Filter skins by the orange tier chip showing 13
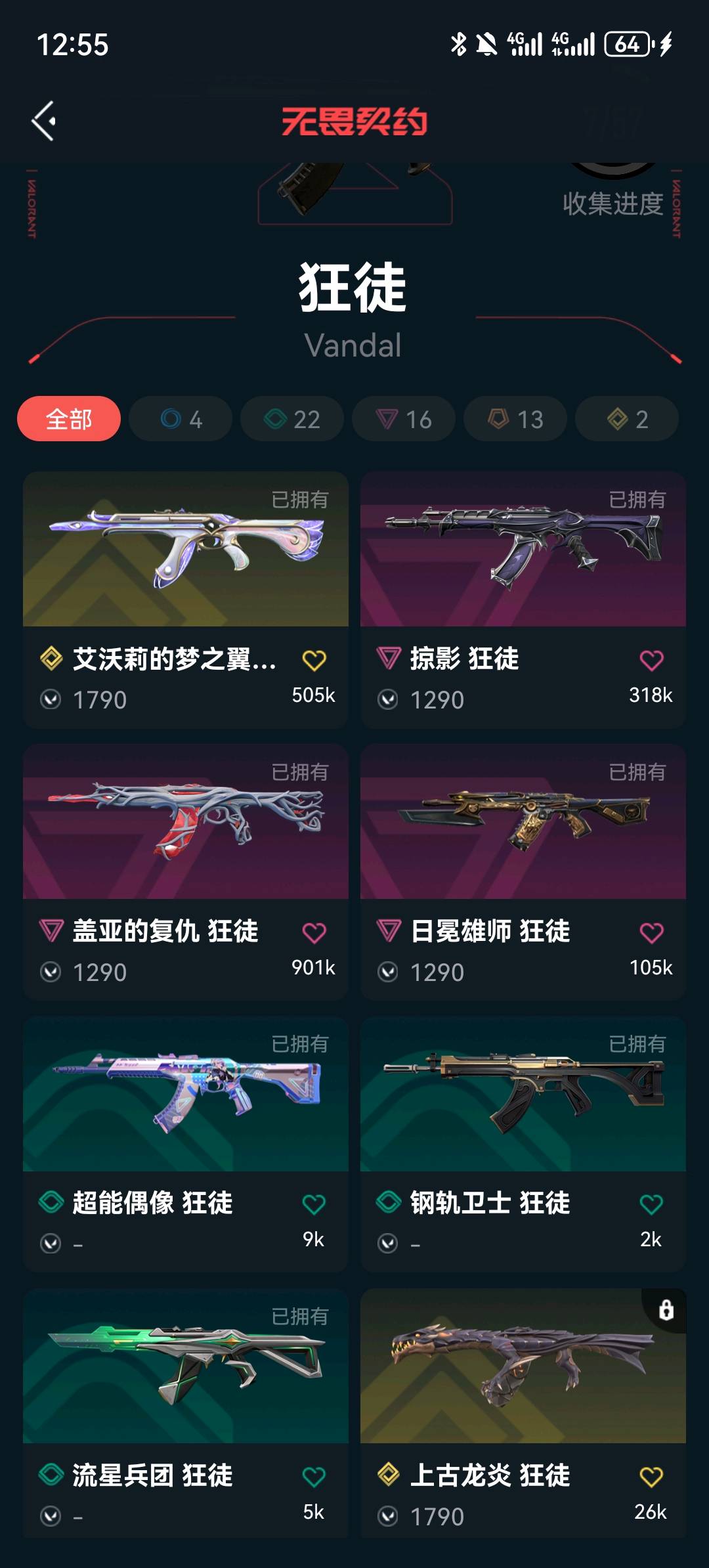709x1568 pixels. (x=515, y=419)
